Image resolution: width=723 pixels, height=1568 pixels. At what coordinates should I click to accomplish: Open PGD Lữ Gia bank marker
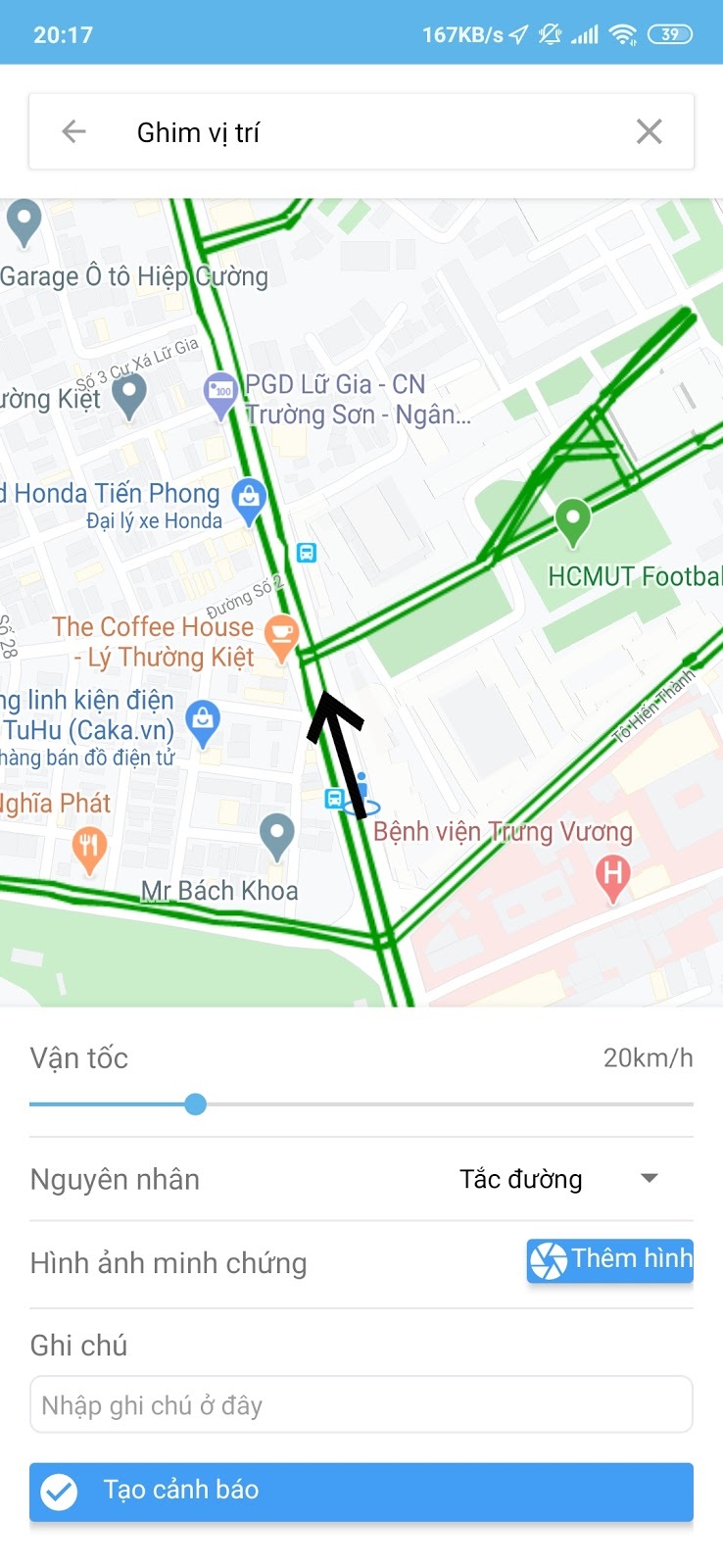coord(220,392)
